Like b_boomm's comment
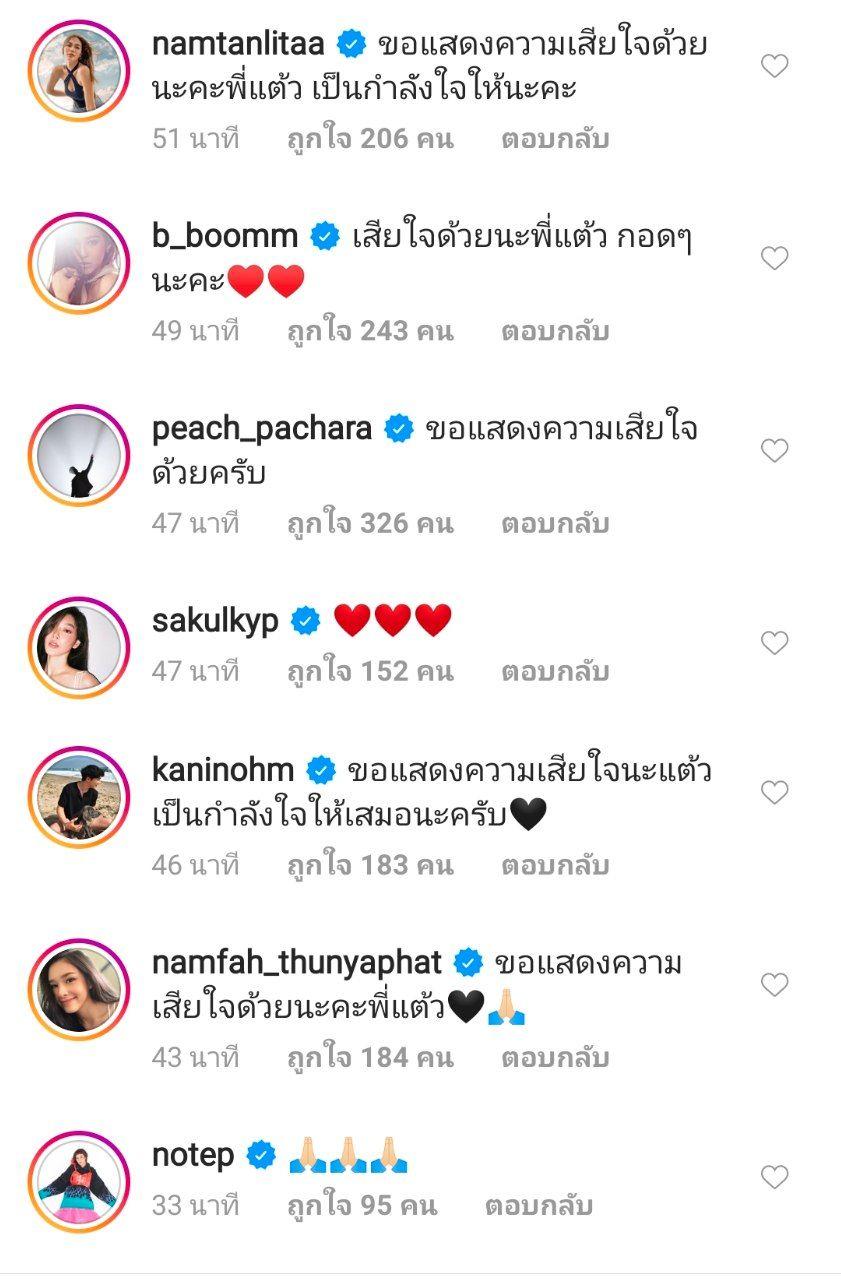 (775, 259)
